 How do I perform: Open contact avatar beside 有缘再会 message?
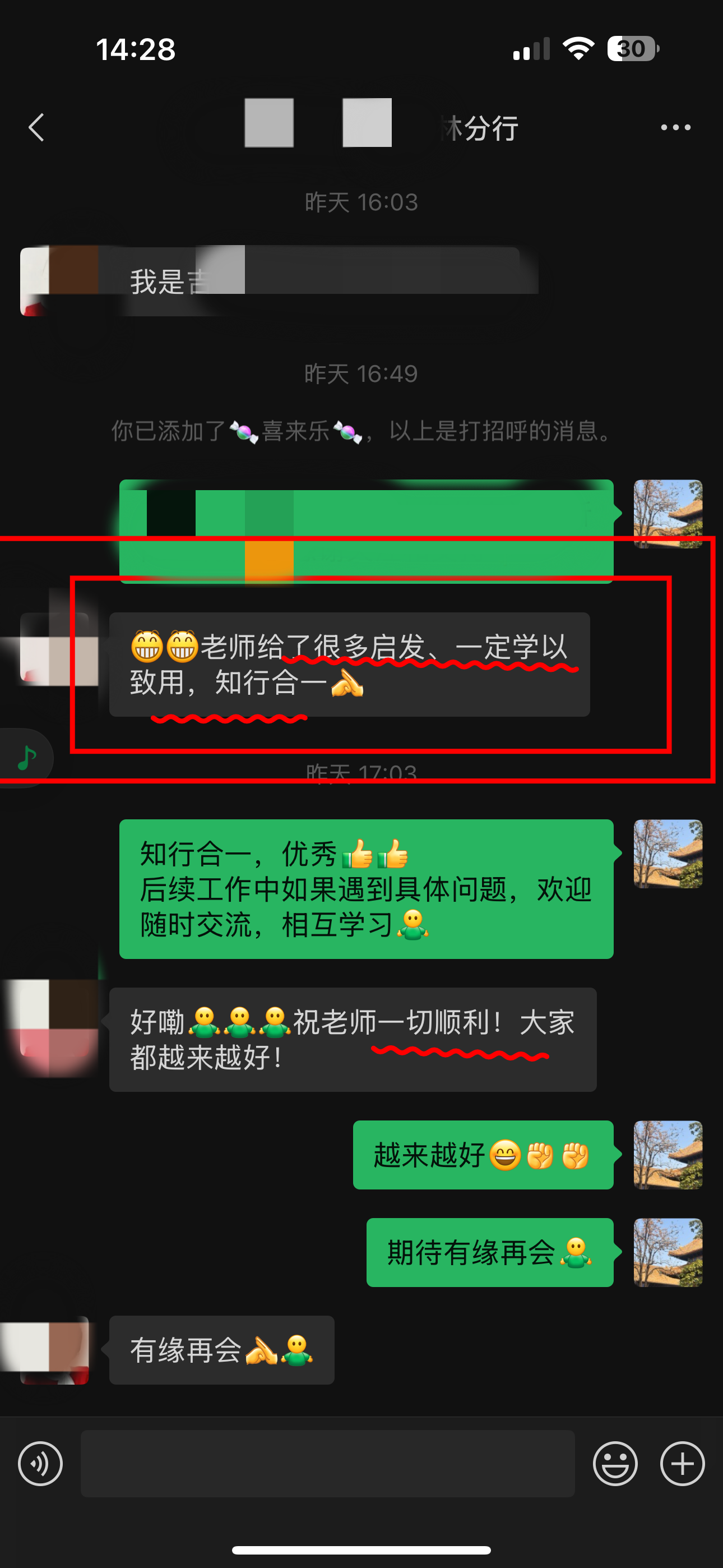point(54,1350)
